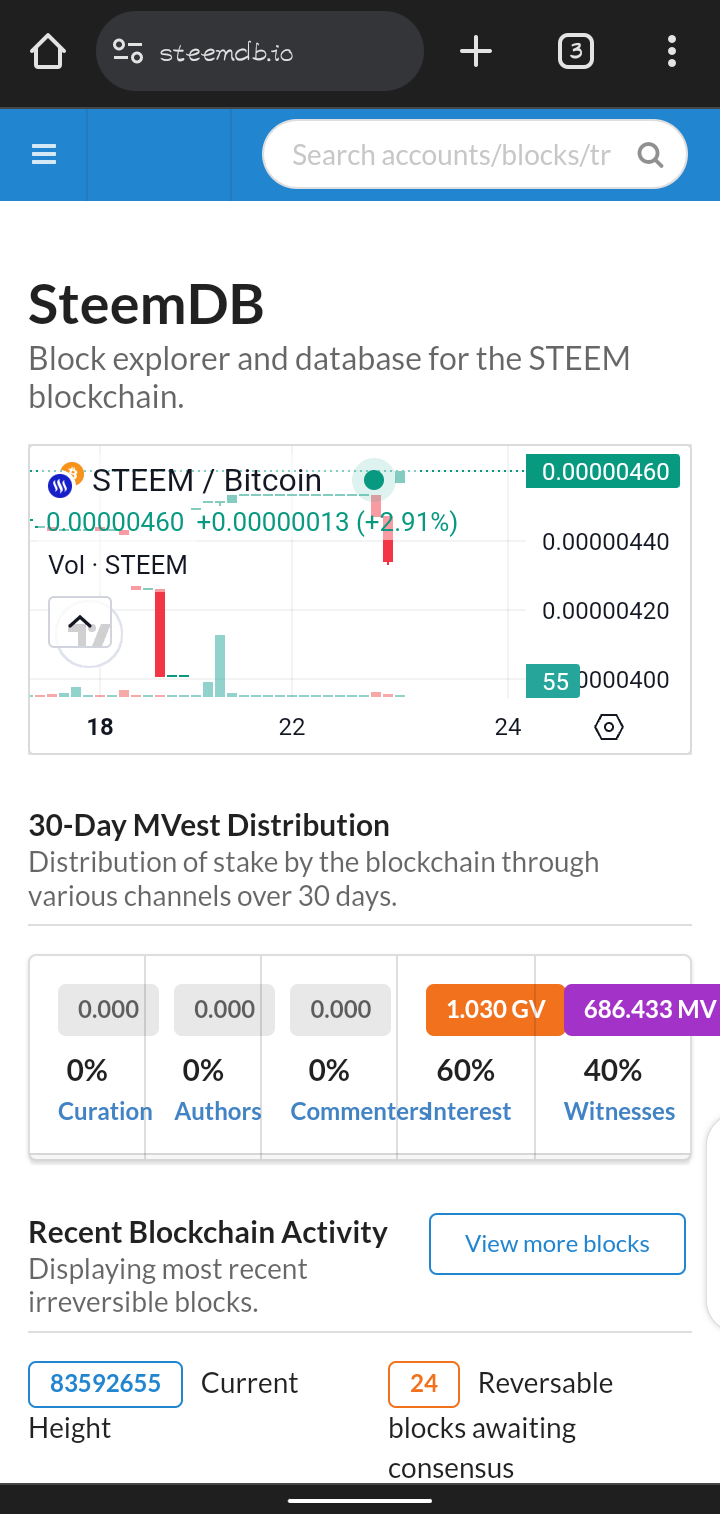Open the Authors link

[x=218, y=1111]
